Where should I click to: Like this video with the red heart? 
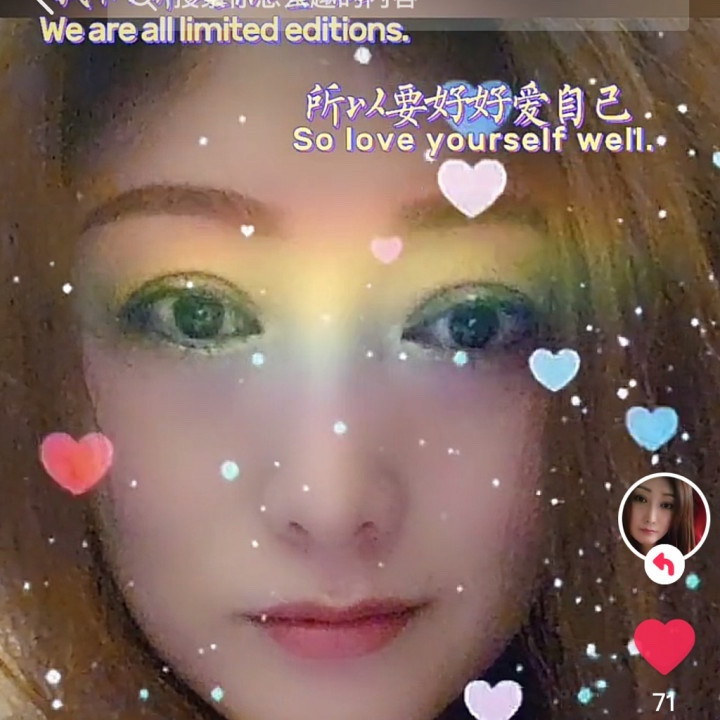664,646
